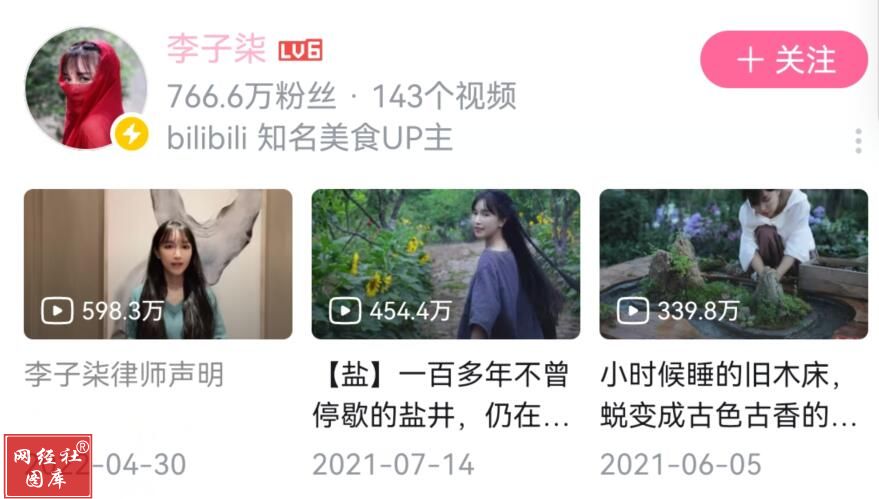Follow 李子柒 with the 关注 button

coord(783,60)
